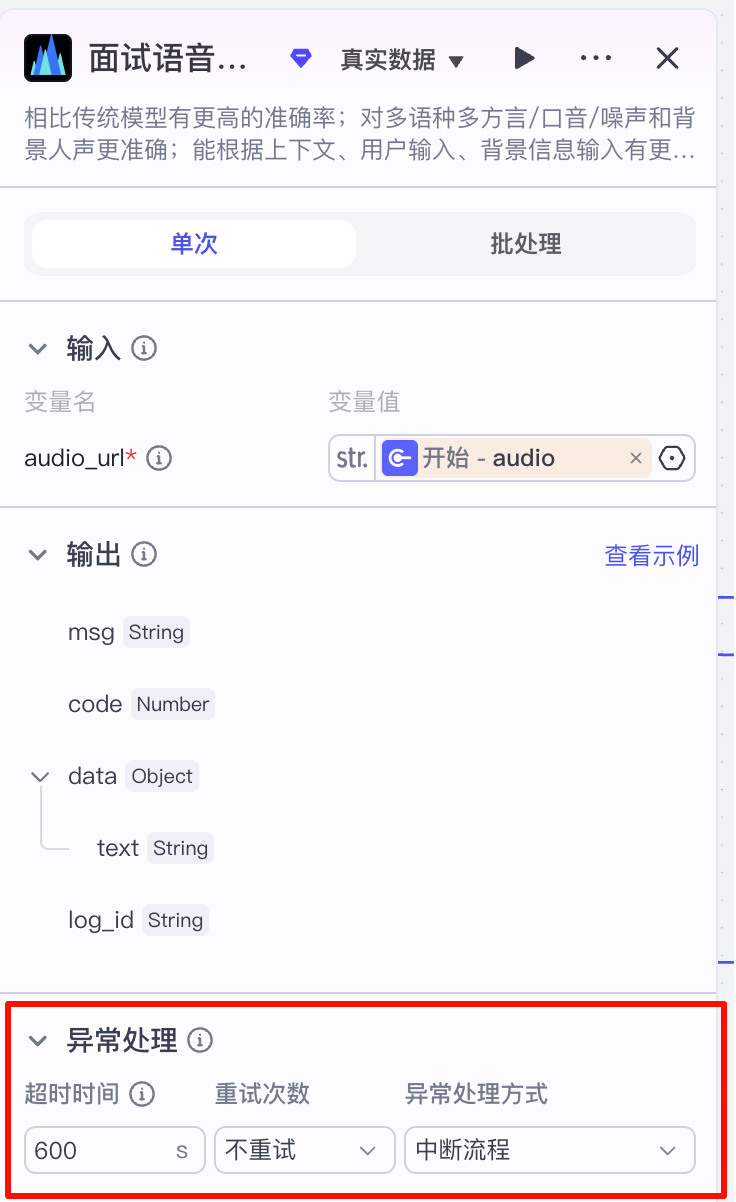Open the 查看示例 link
The height and width of the screenshot is (1202, 736).
tap(651, 555)
